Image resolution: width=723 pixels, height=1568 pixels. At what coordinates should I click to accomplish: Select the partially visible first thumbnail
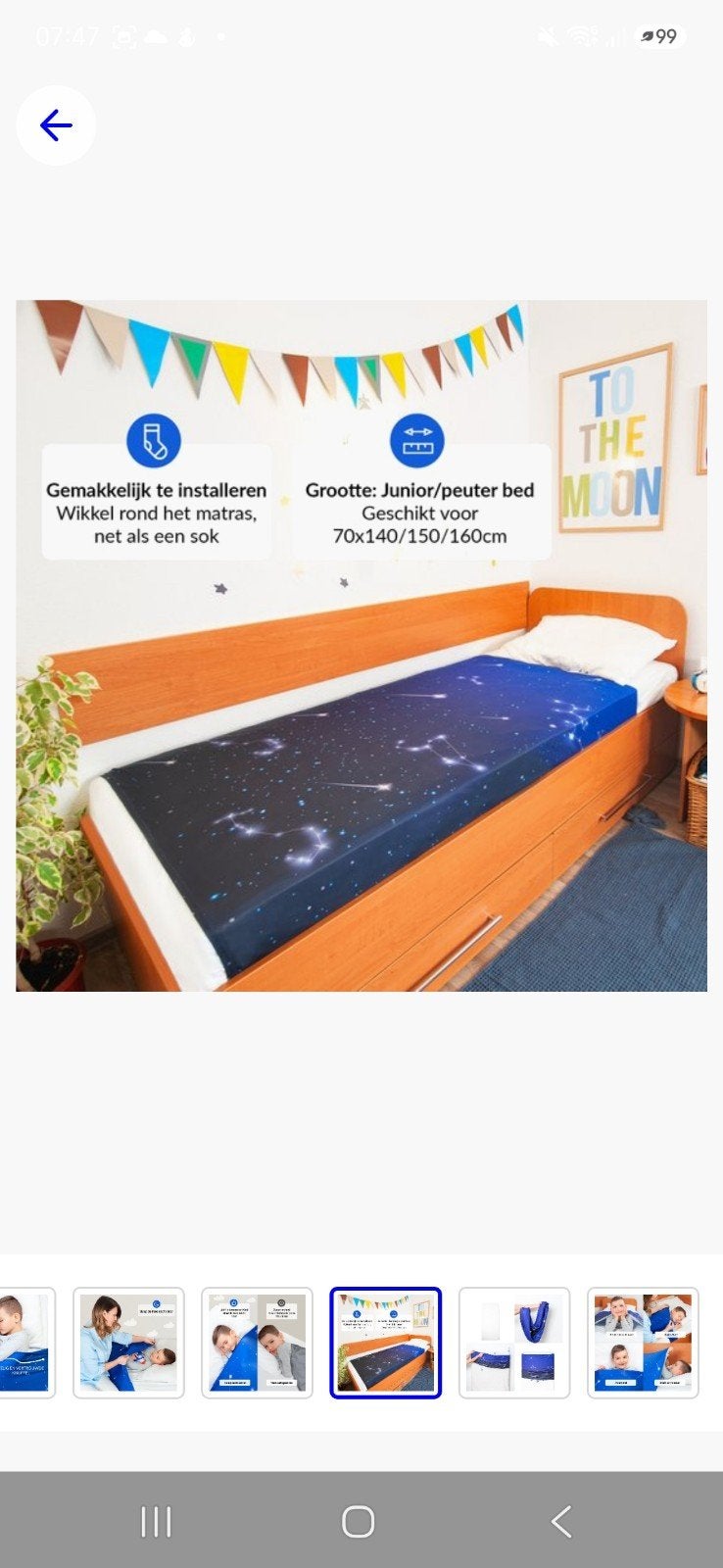pyautogui.click(x=26, y=1343)
